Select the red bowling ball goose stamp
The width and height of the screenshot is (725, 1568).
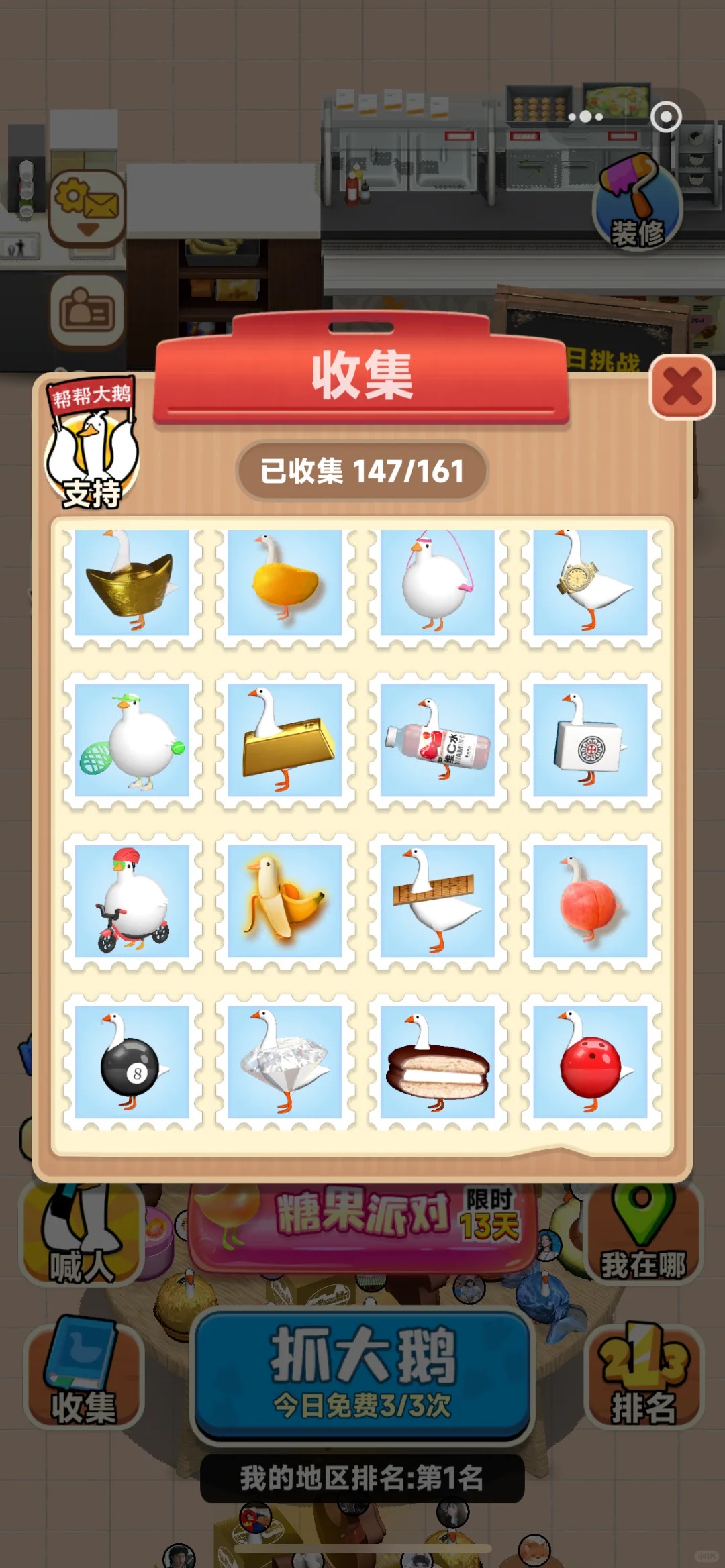[x=590, y=1062]
